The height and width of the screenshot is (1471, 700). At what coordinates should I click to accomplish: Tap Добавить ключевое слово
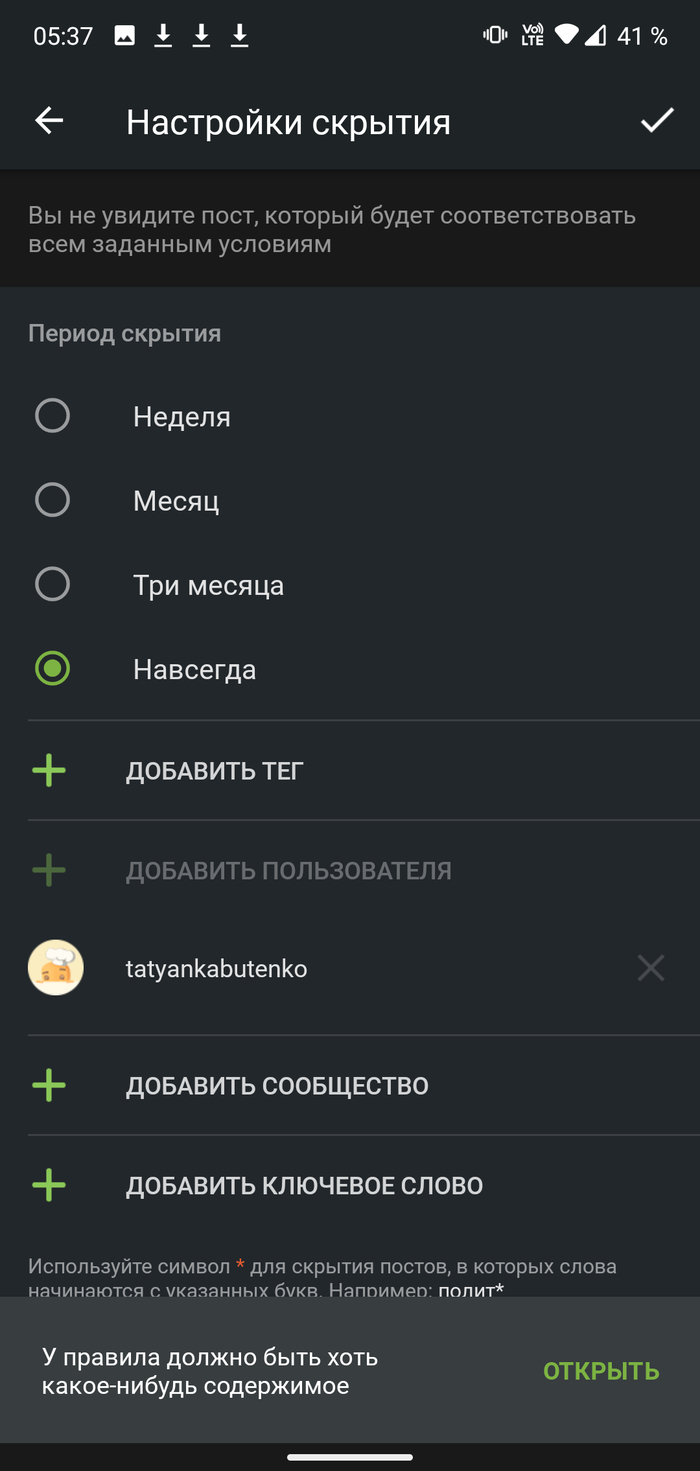[x=304, y=1186]
